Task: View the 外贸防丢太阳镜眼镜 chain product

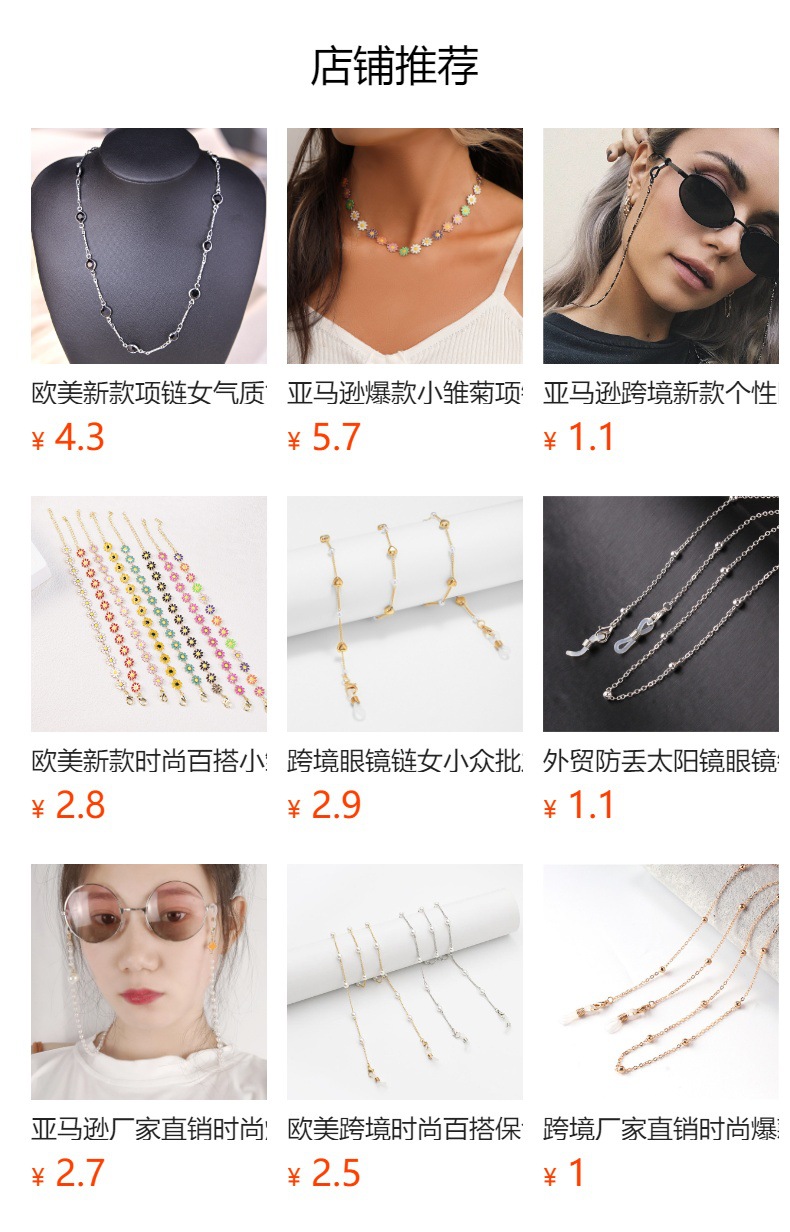Action: (x=660, y=614)
